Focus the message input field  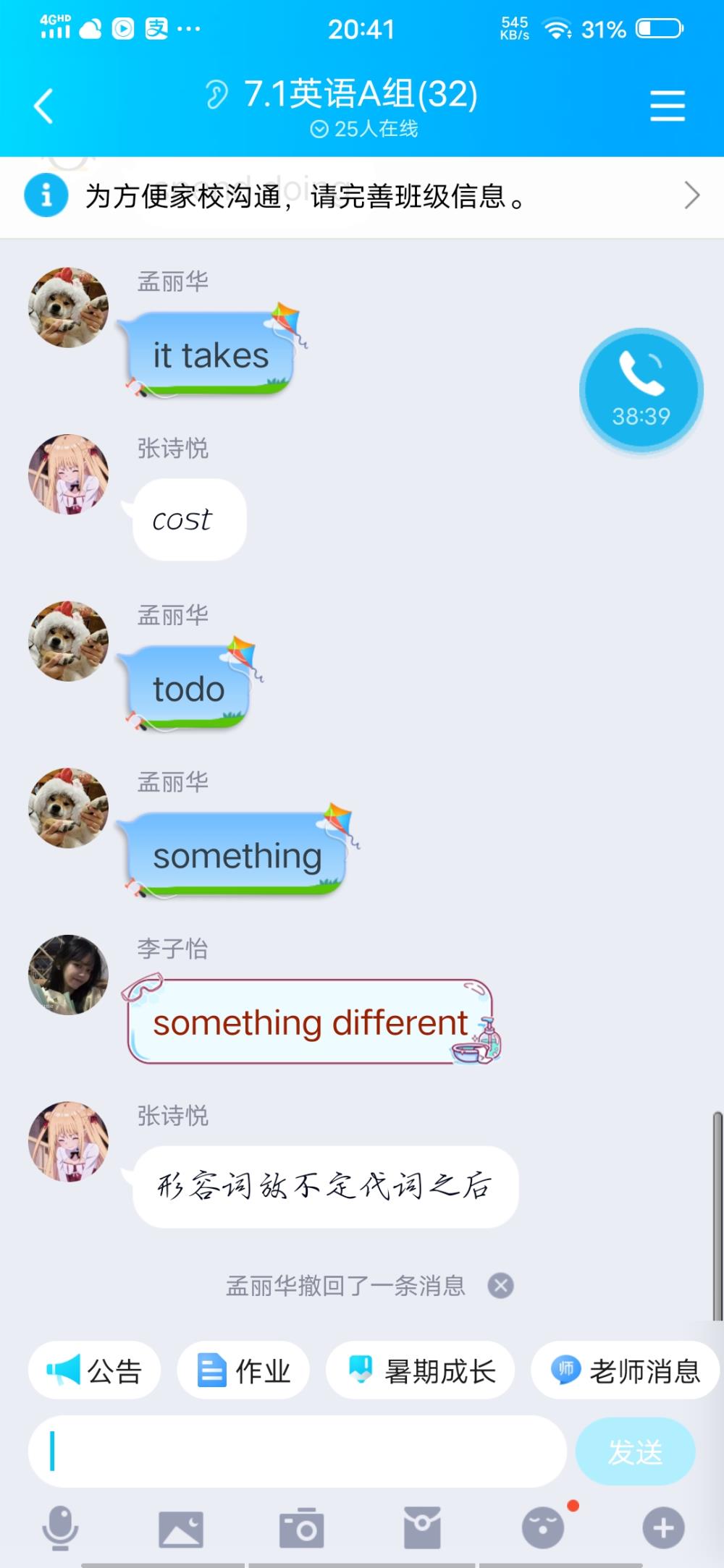click(297, 1452)
